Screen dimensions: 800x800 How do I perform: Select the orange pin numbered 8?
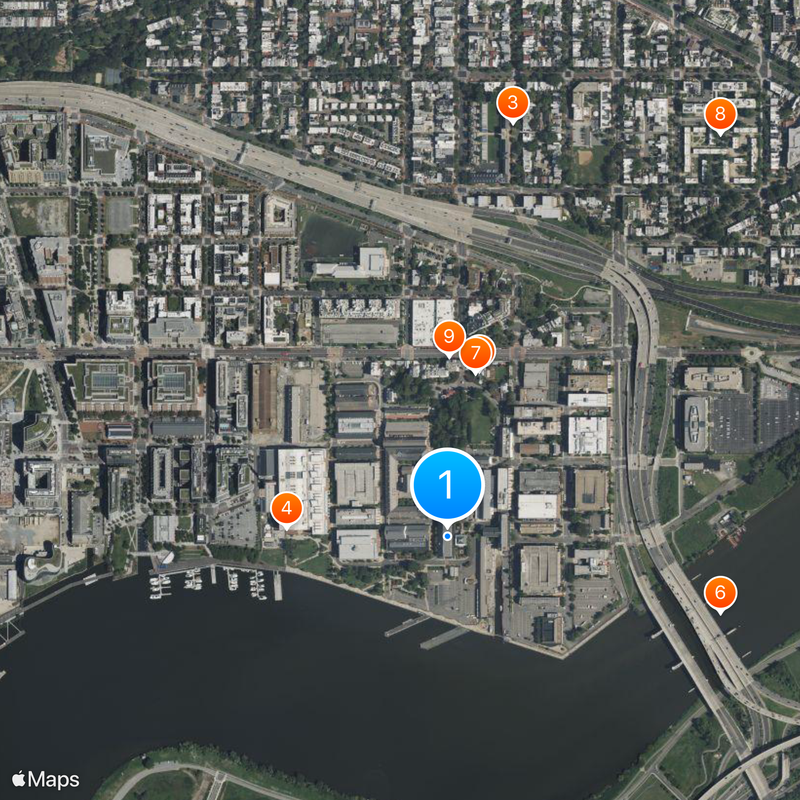[719, 114]
